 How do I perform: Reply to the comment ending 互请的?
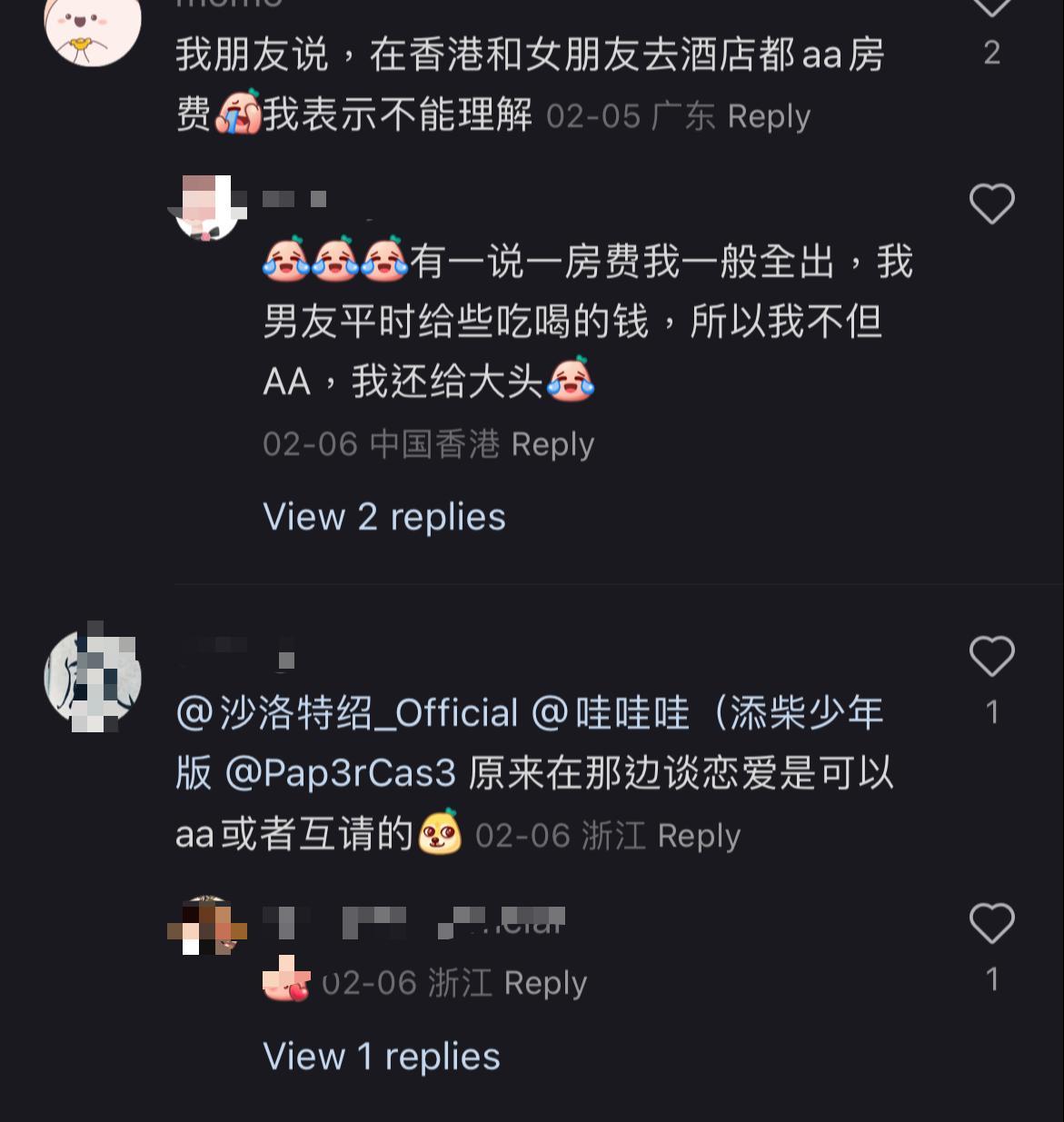(699, 836)
